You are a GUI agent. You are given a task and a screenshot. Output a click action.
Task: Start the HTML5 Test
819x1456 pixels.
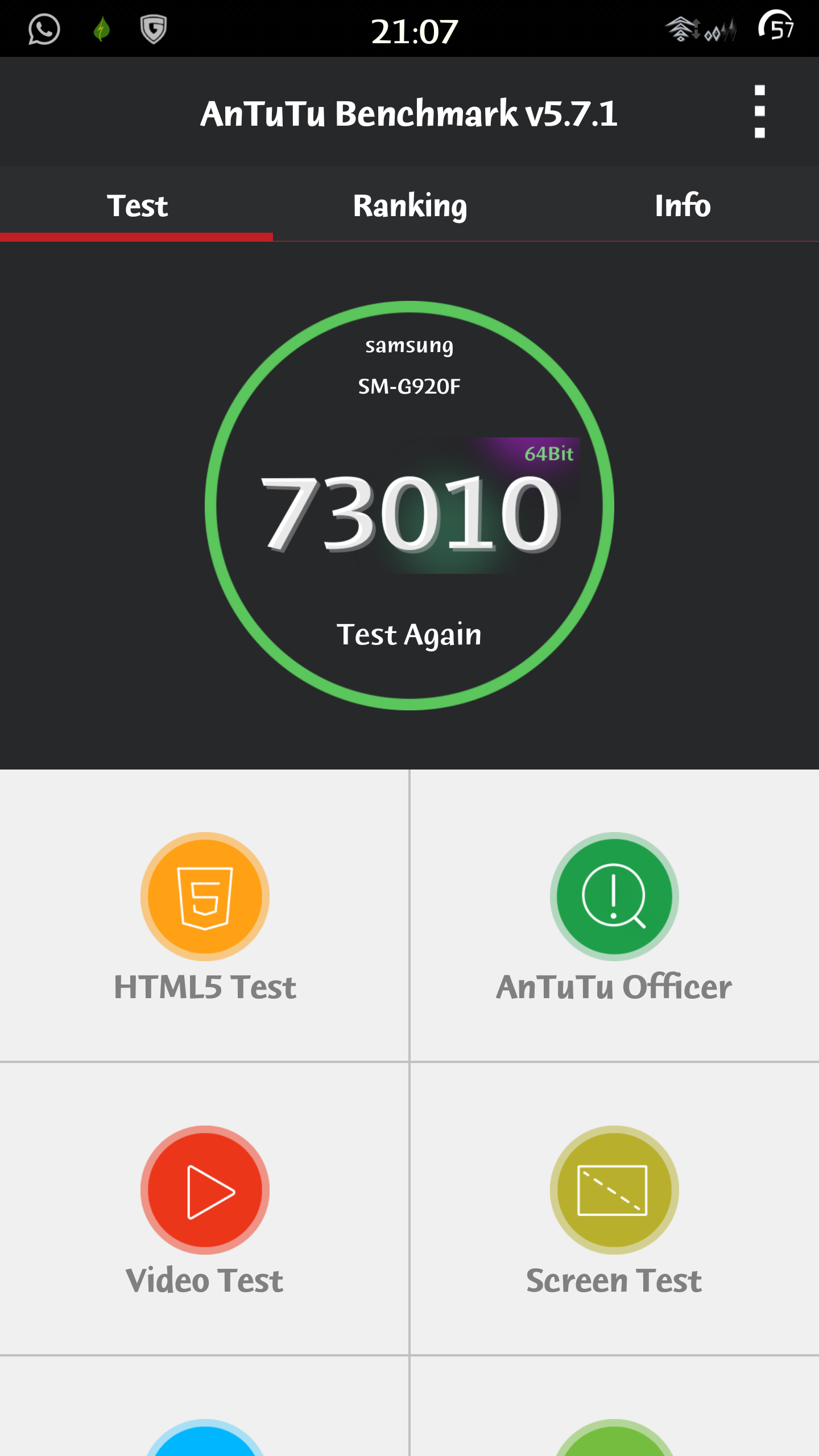[x=205, y=916]
